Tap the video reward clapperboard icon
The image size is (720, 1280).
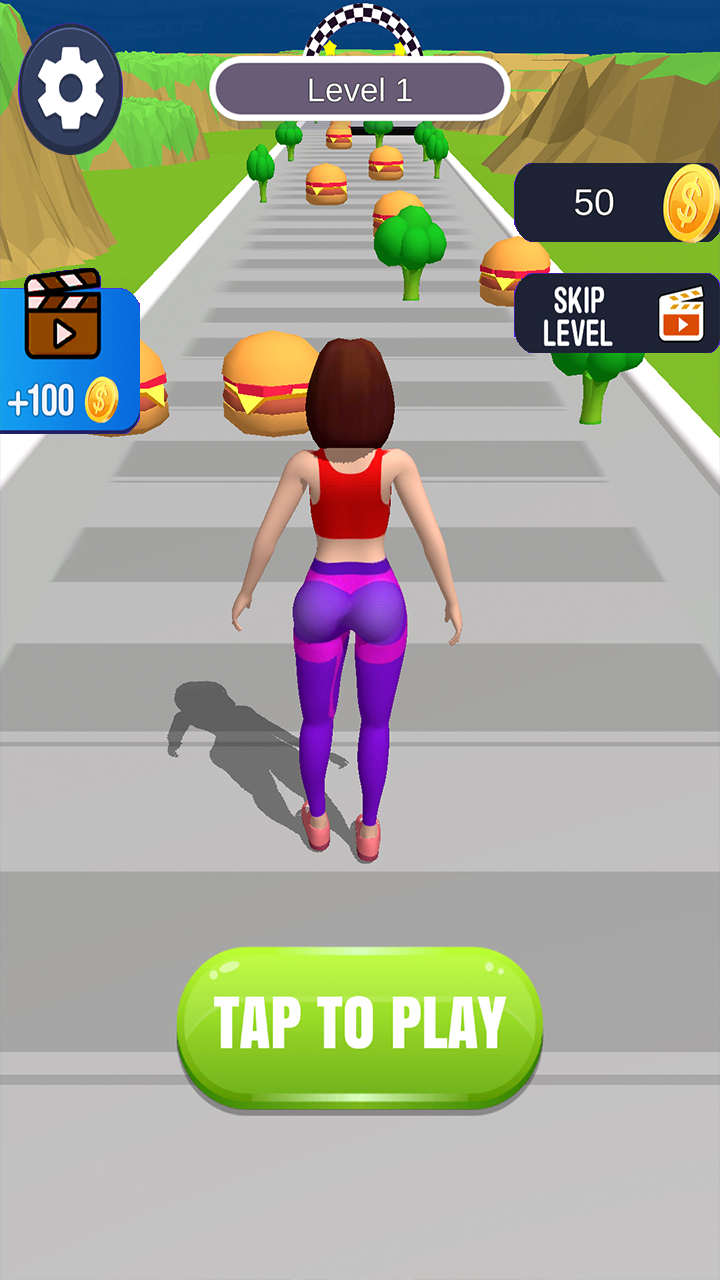(62, 318)
